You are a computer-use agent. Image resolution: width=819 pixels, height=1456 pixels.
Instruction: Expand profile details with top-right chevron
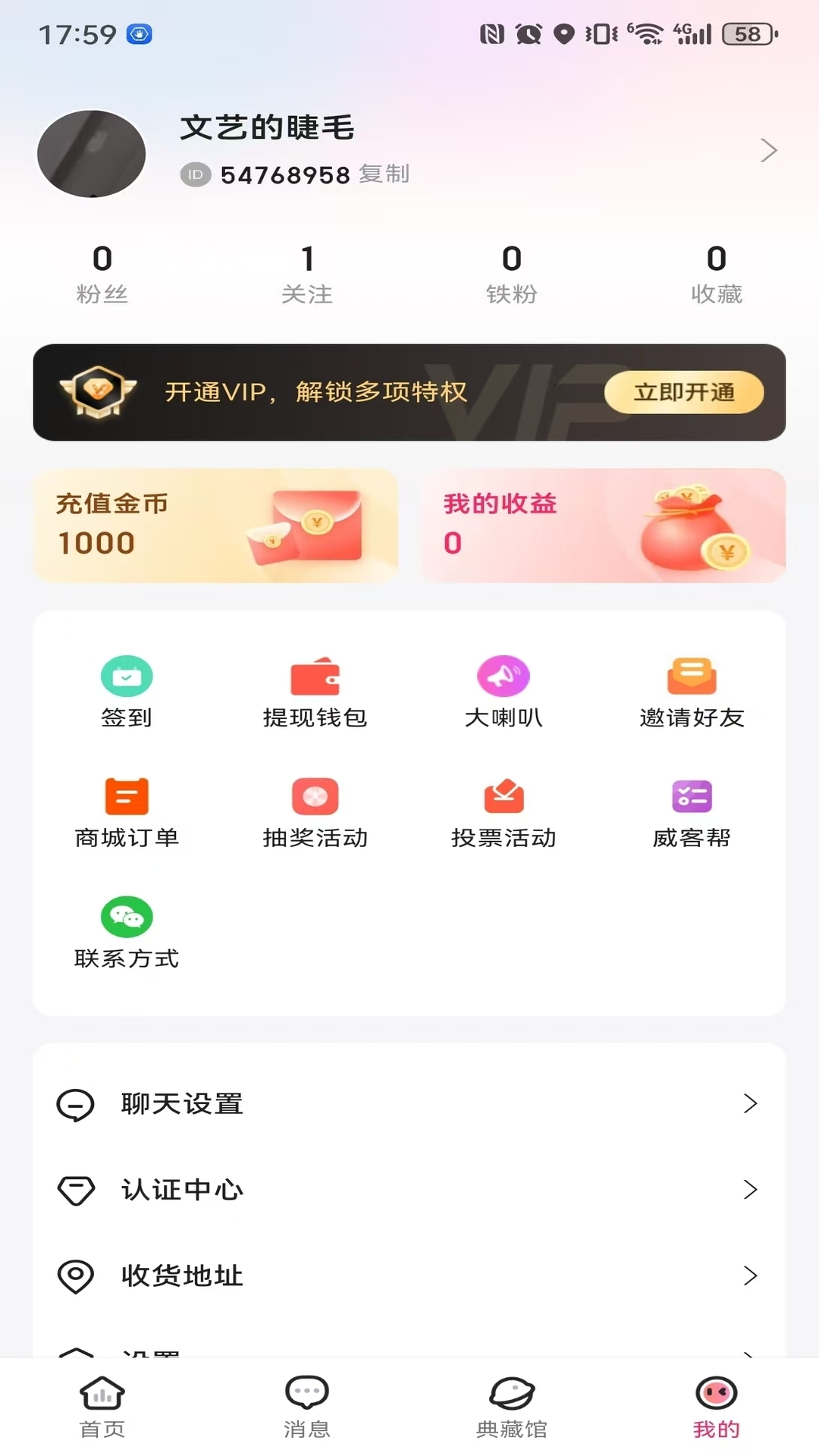[770, 150]
